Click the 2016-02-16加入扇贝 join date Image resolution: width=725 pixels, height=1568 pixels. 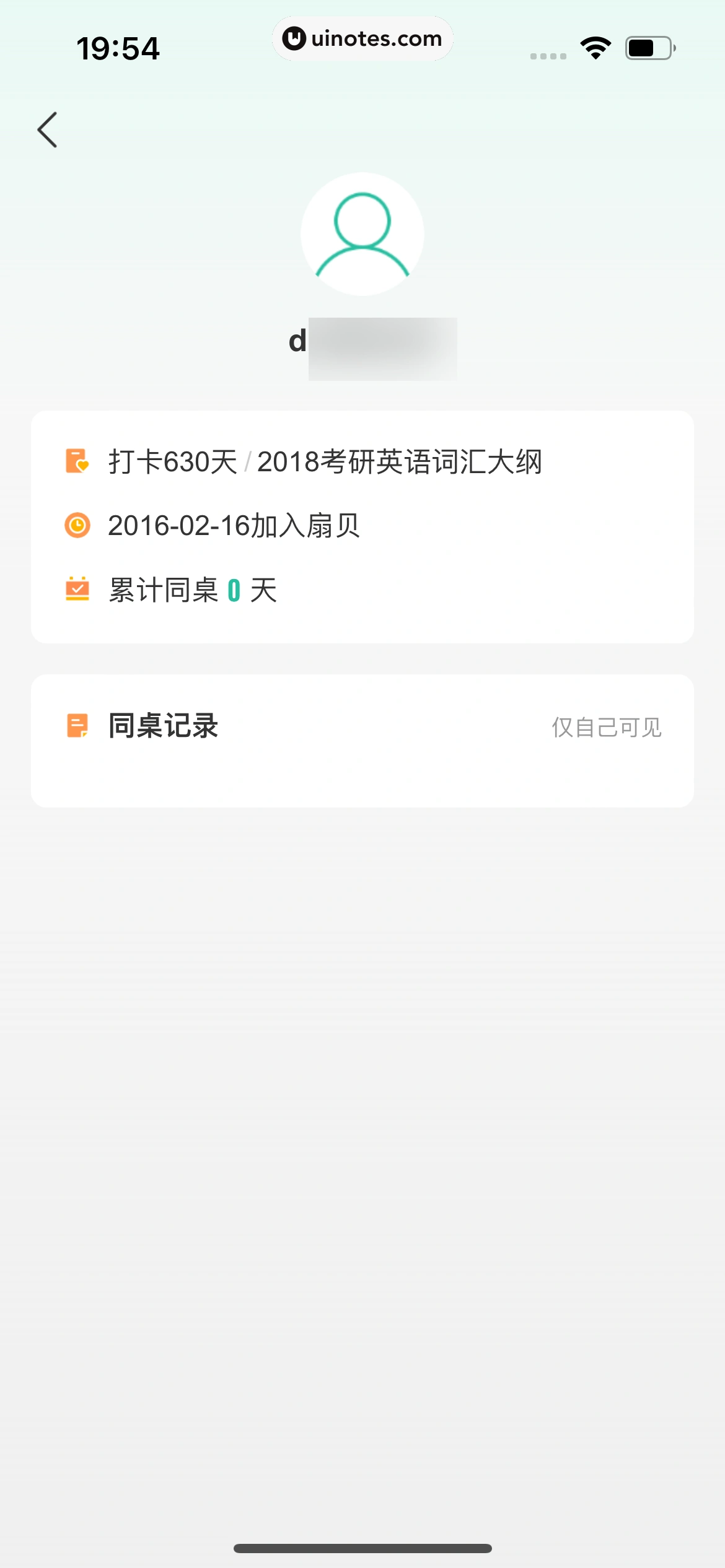234,526
